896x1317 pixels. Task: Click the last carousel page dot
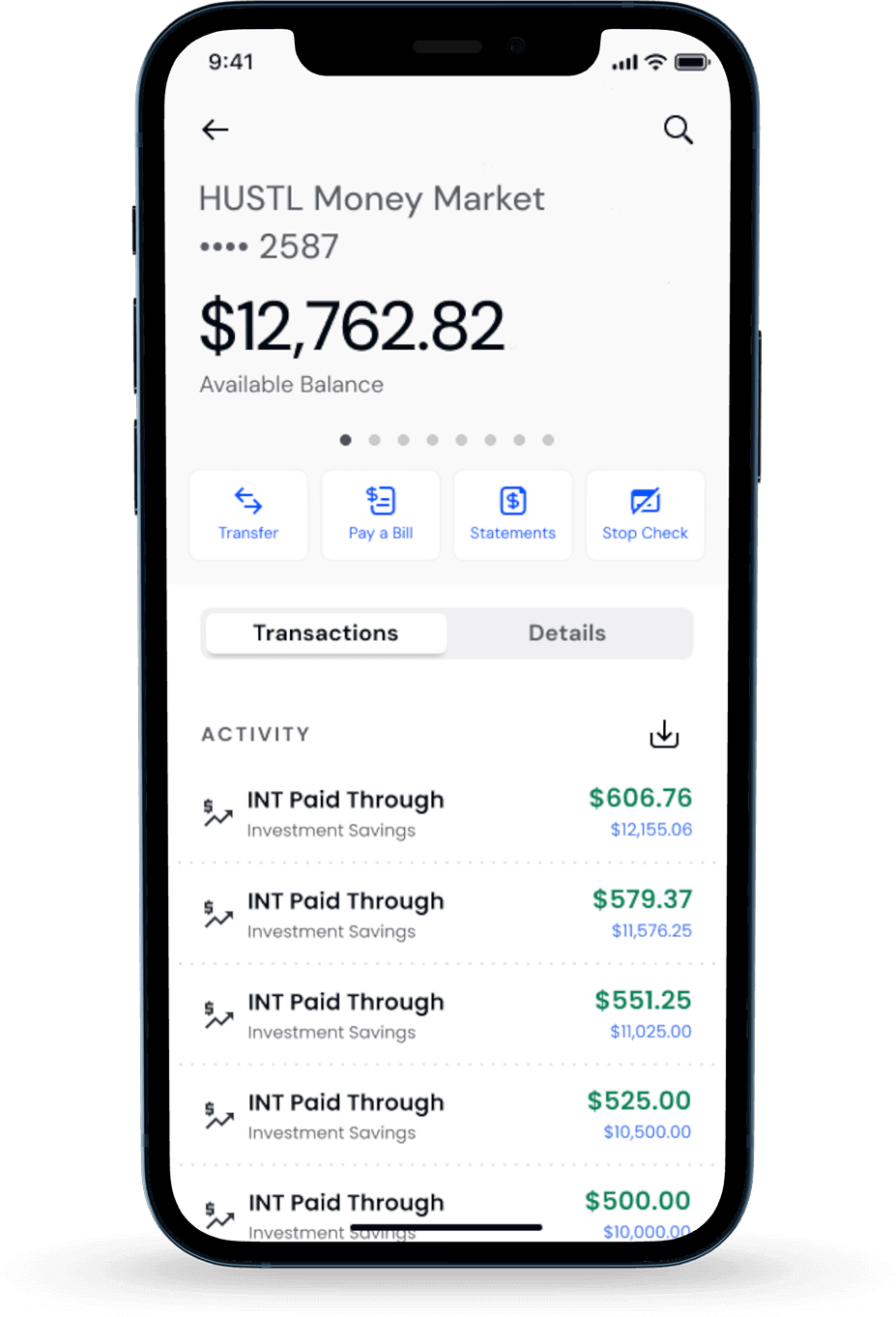(x=548, y=440)
